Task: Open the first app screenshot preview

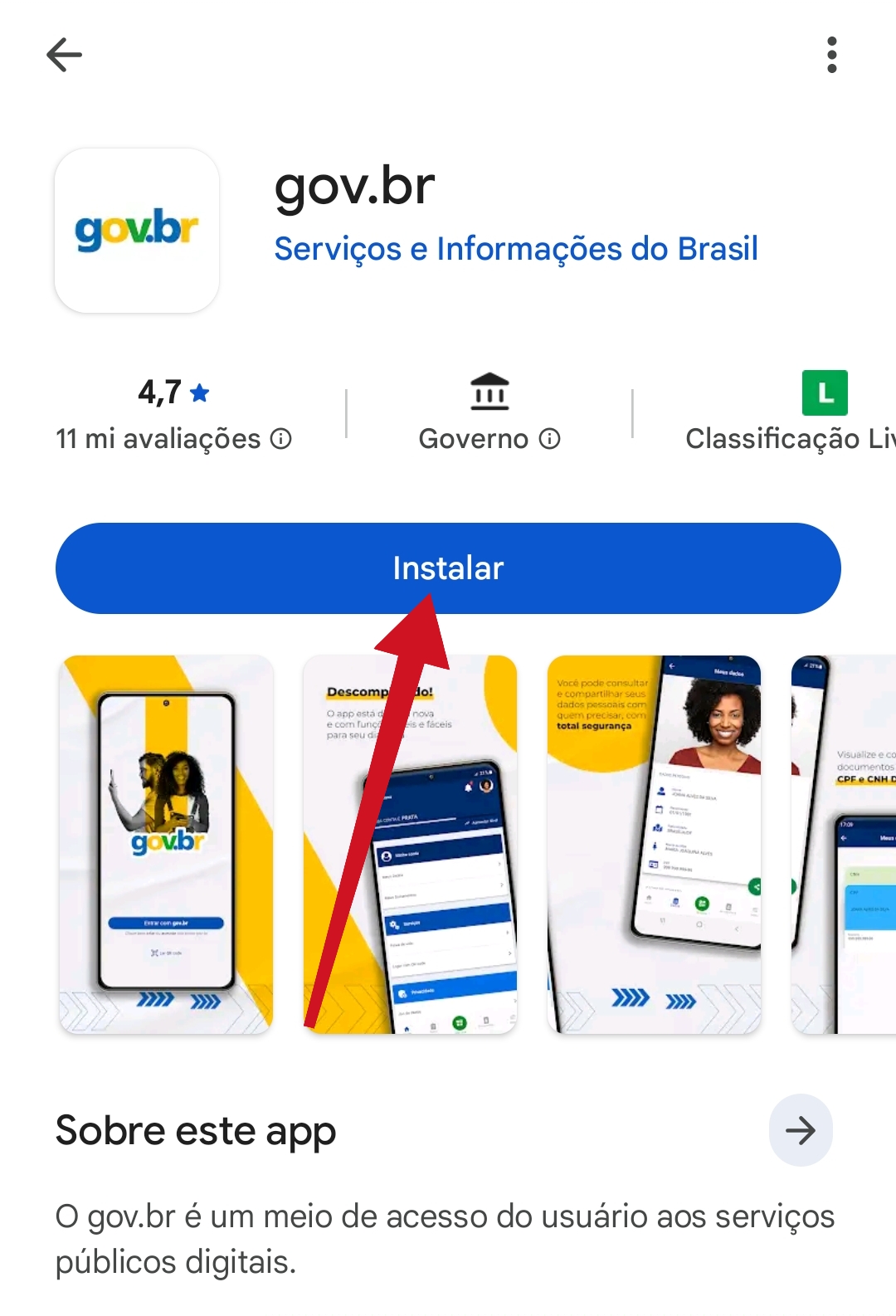Action: pos(166,841)
